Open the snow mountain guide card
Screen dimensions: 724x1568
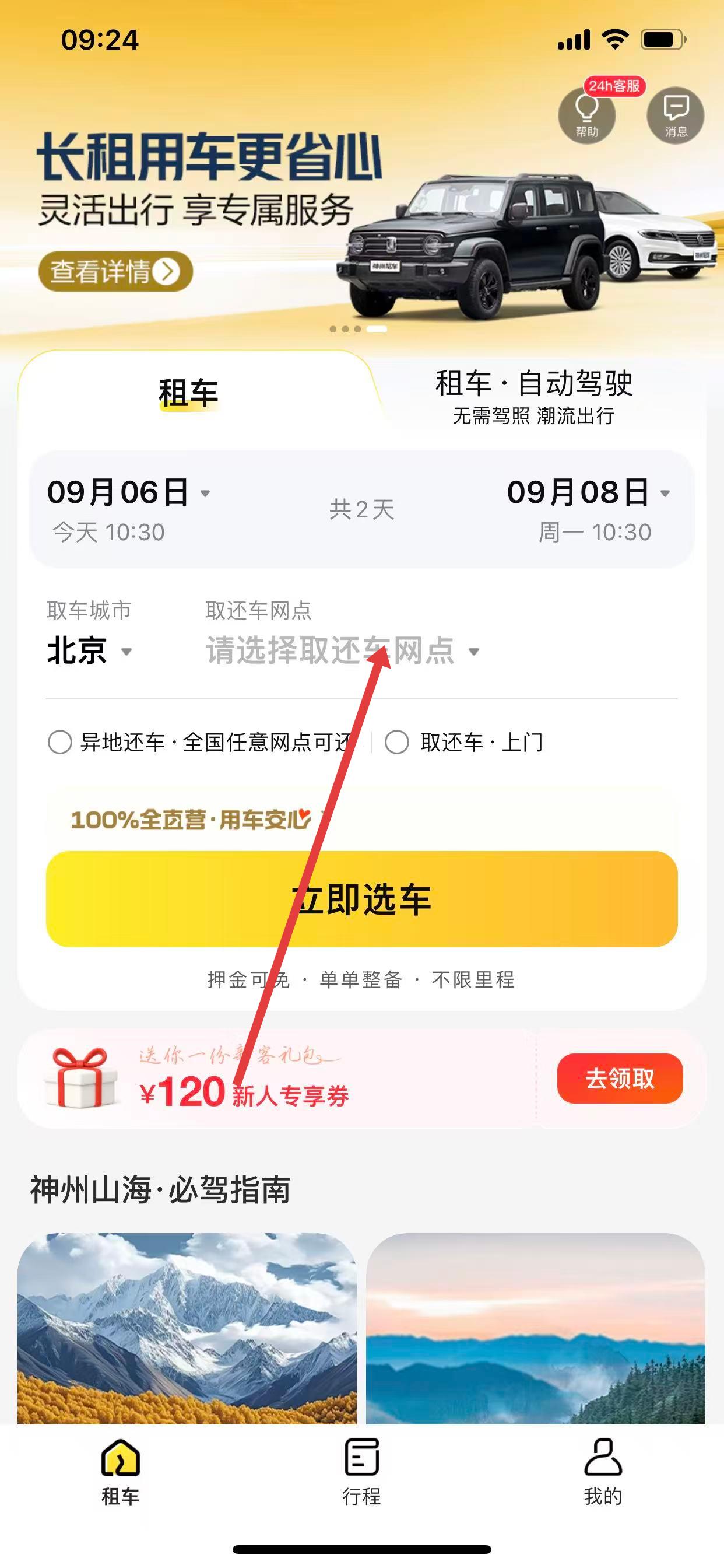[187, 1328]
